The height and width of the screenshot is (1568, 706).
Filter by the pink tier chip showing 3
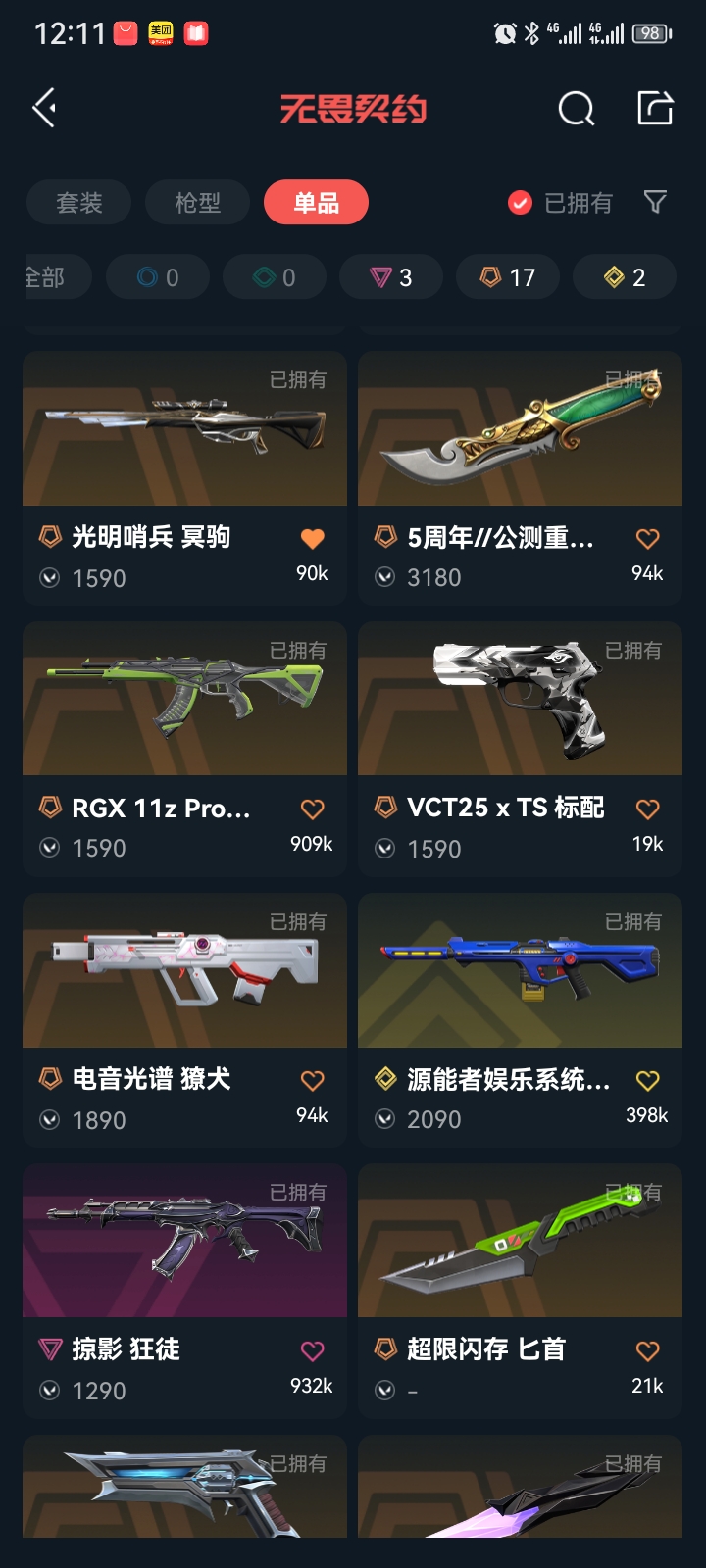pos(390,277)
